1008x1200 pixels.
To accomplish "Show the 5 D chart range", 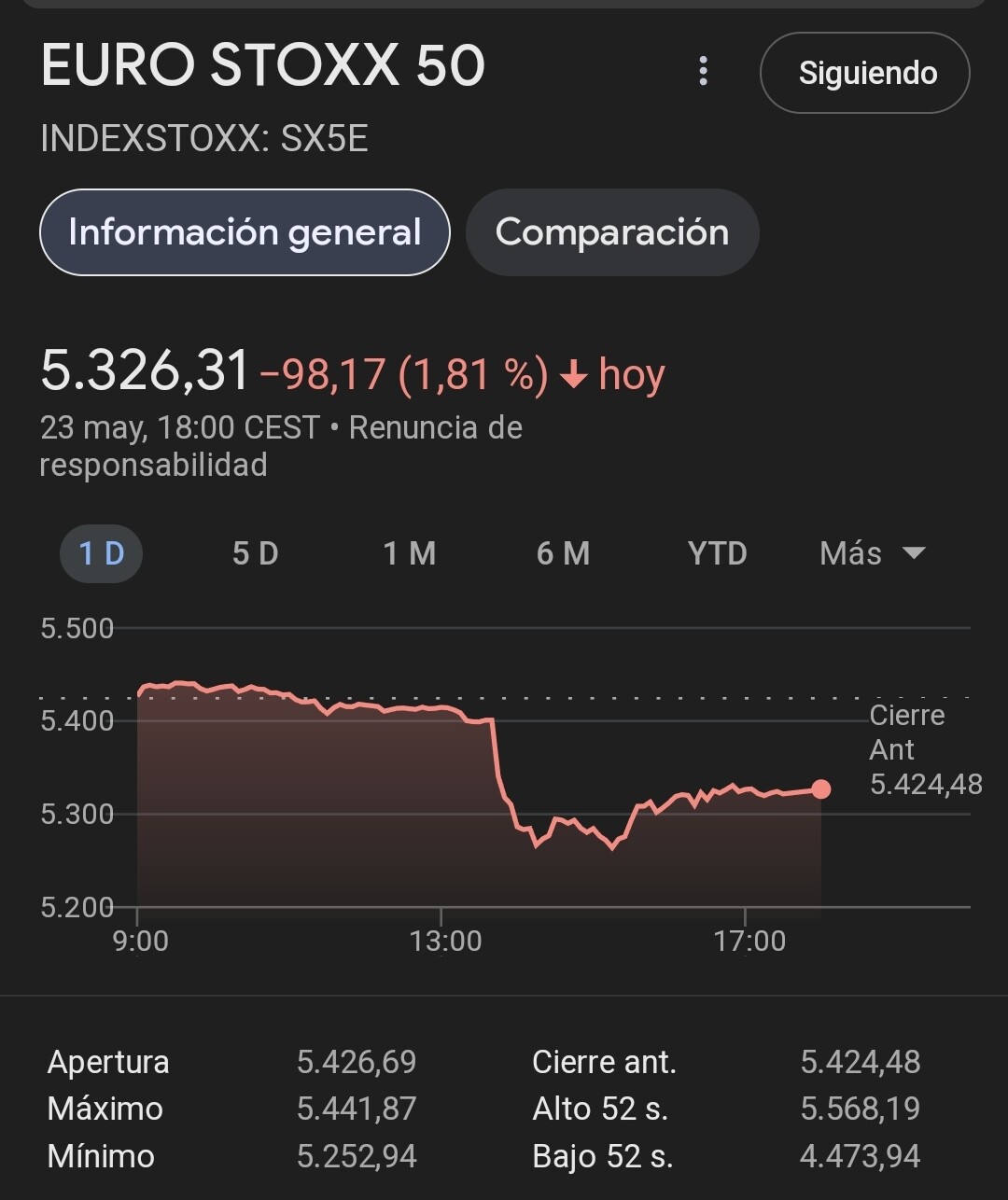I will [x=256, y=553].
